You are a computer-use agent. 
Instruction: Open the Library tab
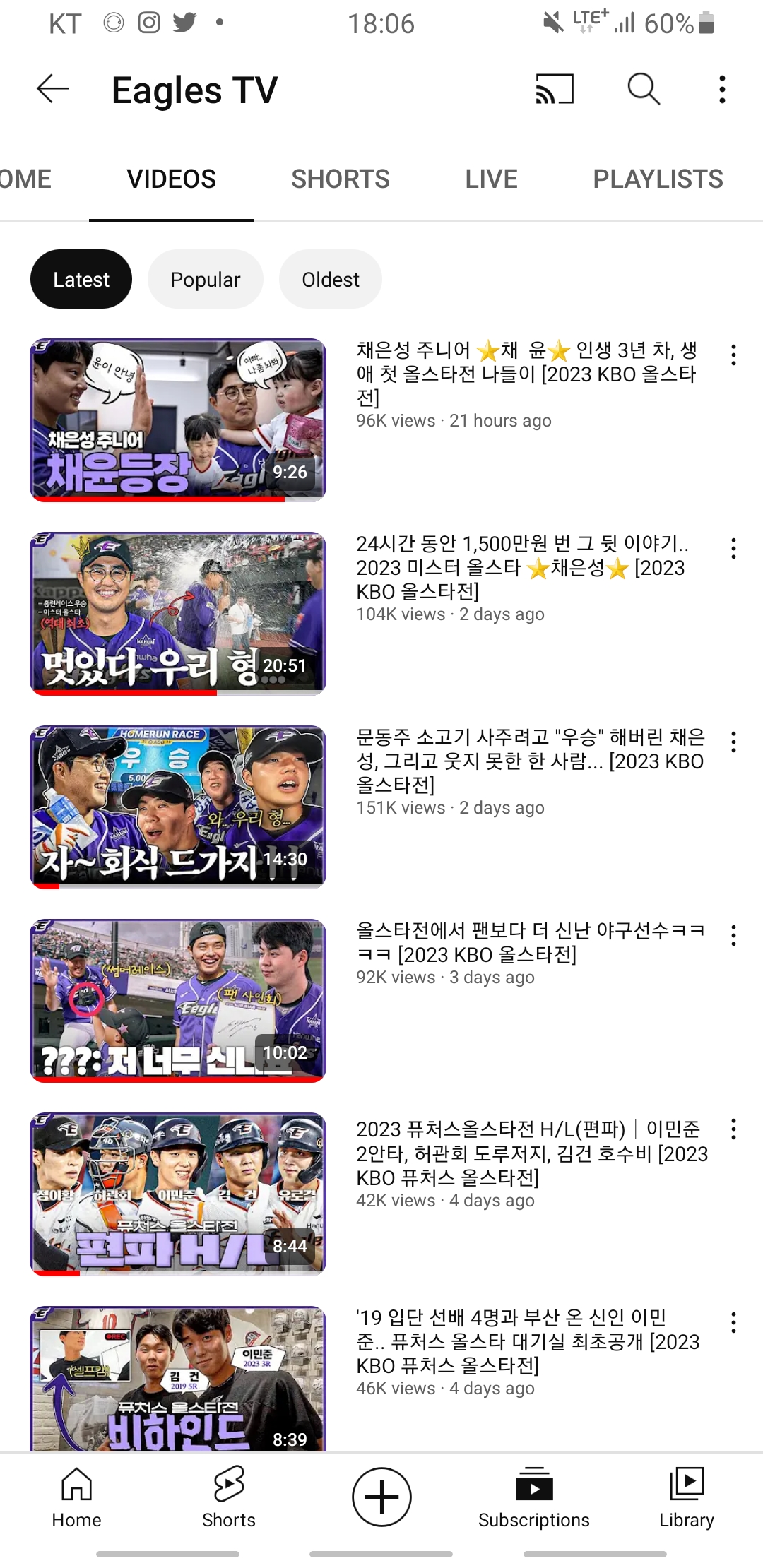686,1497
